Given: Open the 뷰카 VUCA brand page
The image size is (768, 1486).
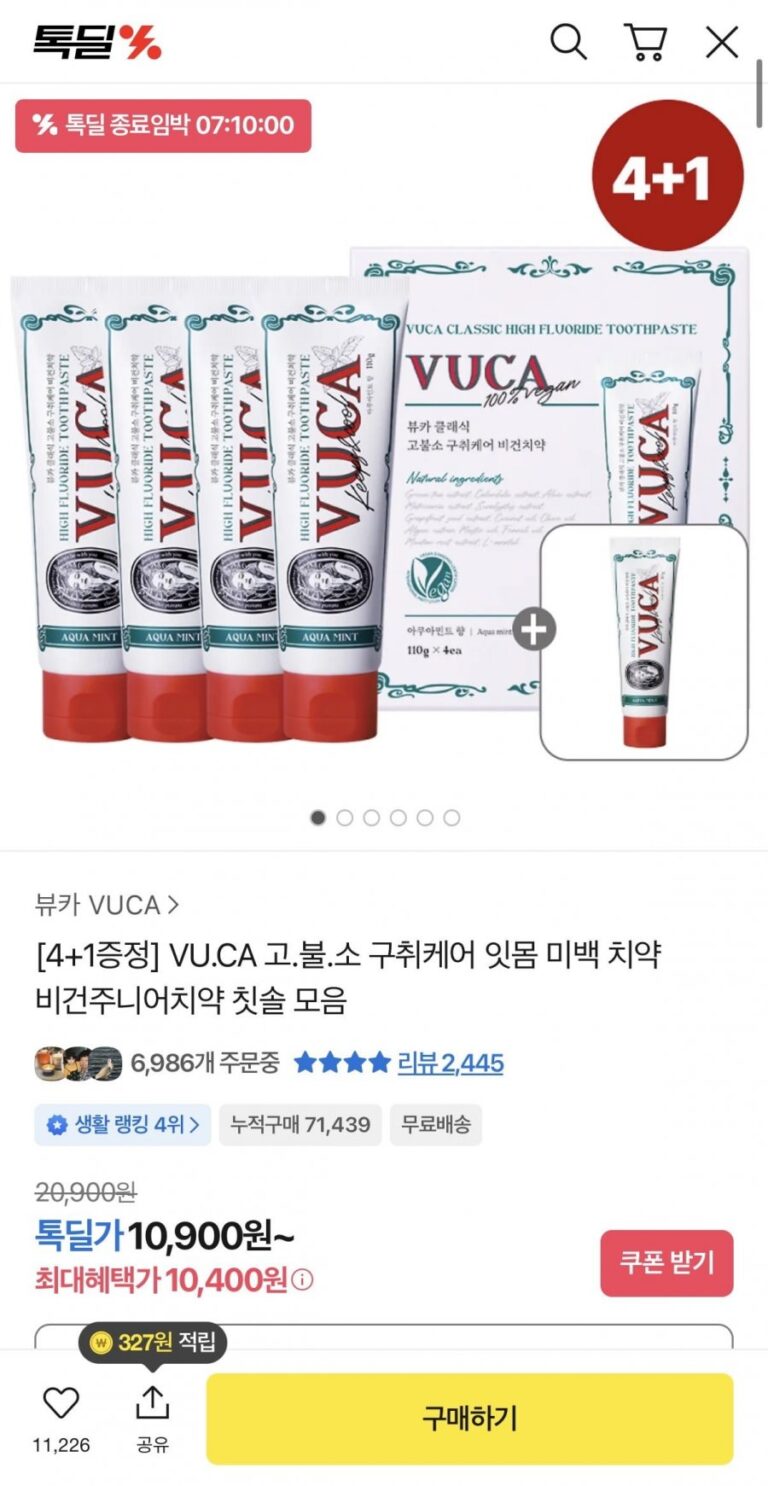Looking at the screenshot, I should pos(107,905).
